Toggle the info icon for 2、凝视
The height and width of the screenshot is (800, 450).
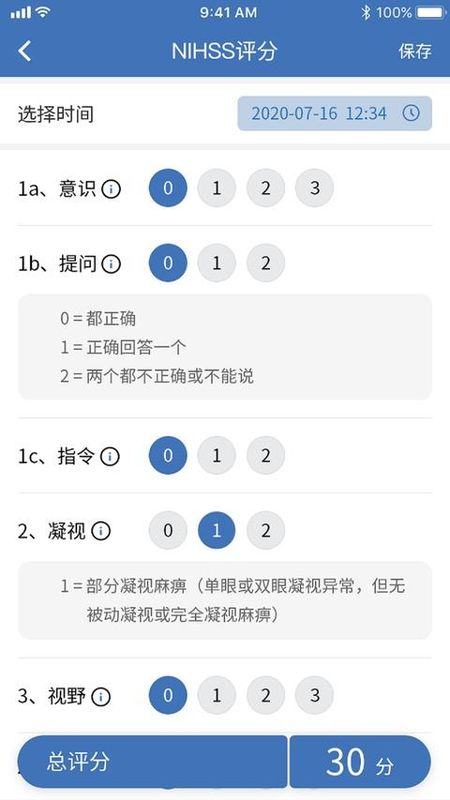point(101,531)
